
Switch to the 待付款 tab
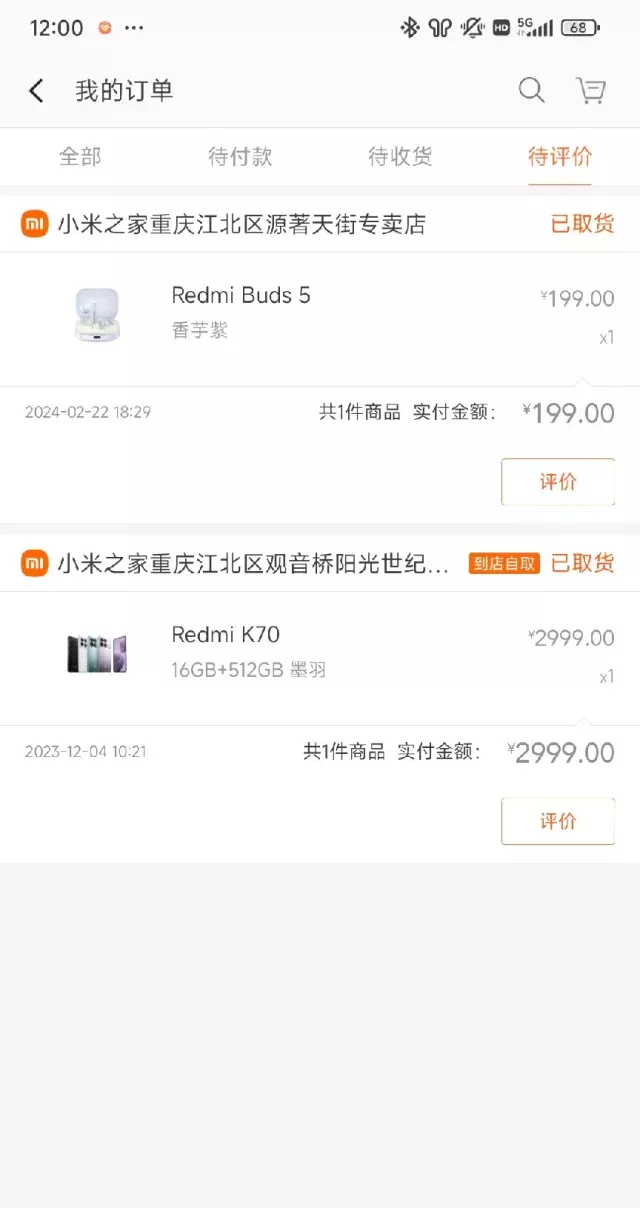coord(240,157)
